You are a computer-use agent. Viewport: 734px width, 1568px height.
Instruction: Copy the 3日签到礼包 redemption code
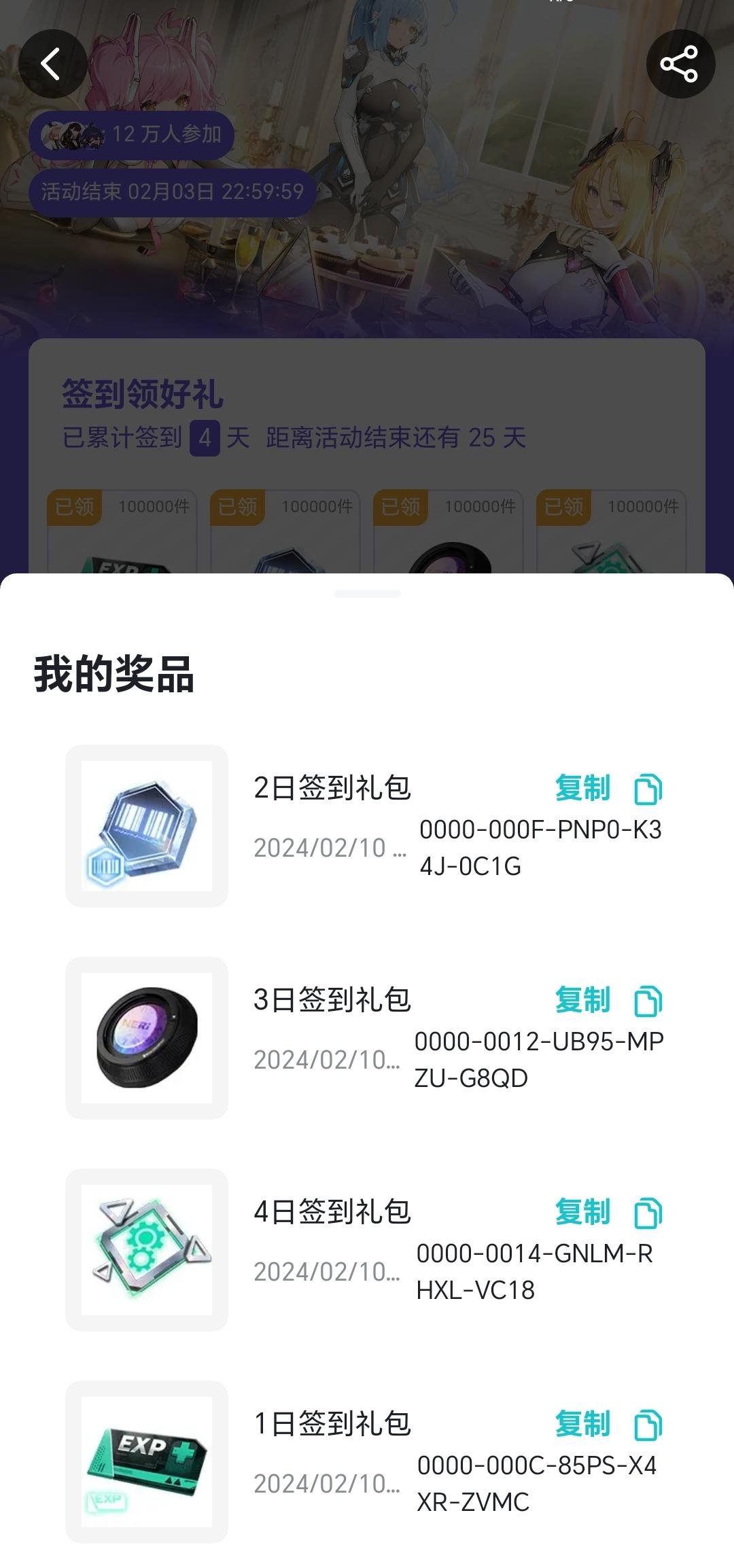click(608, 1001)
